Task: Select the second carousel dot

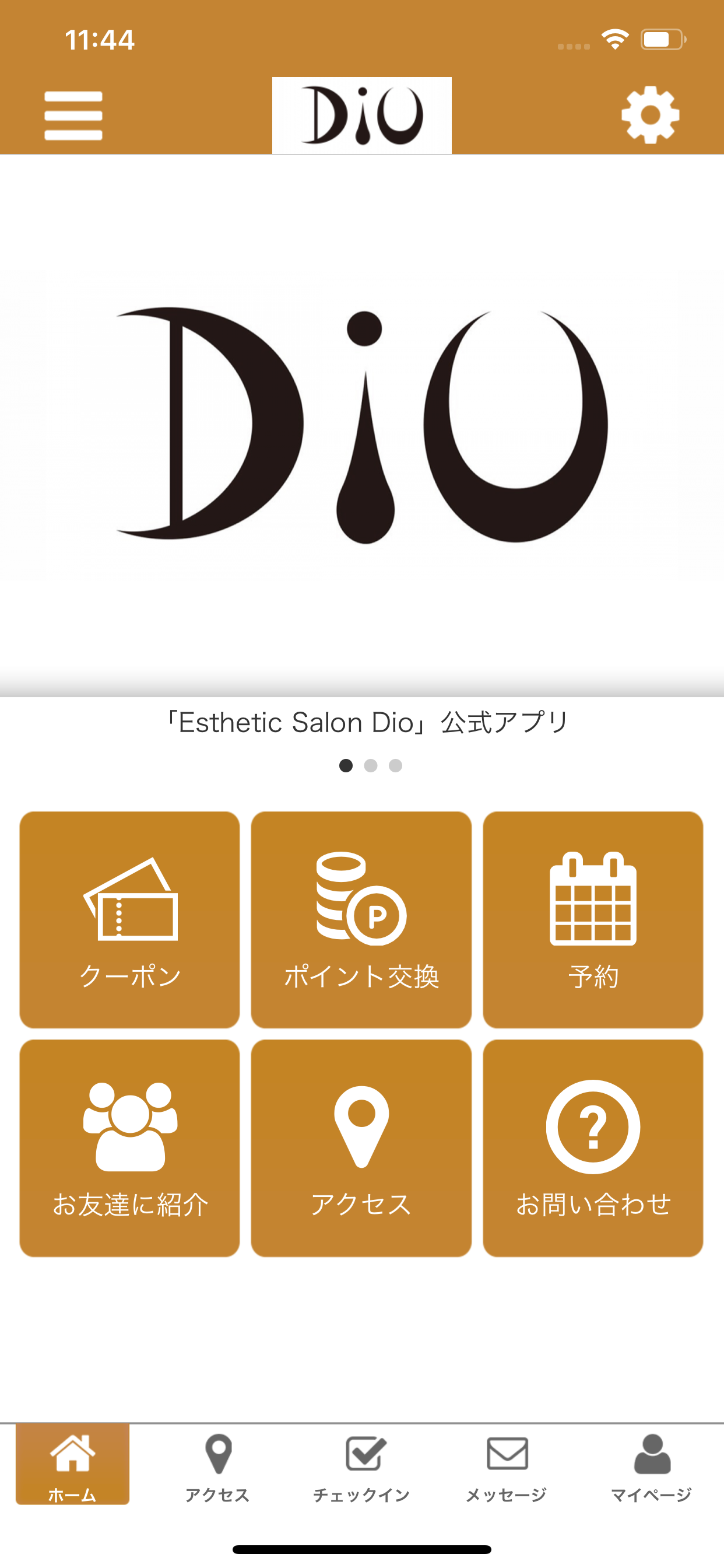Action: [x=371, y=765]
